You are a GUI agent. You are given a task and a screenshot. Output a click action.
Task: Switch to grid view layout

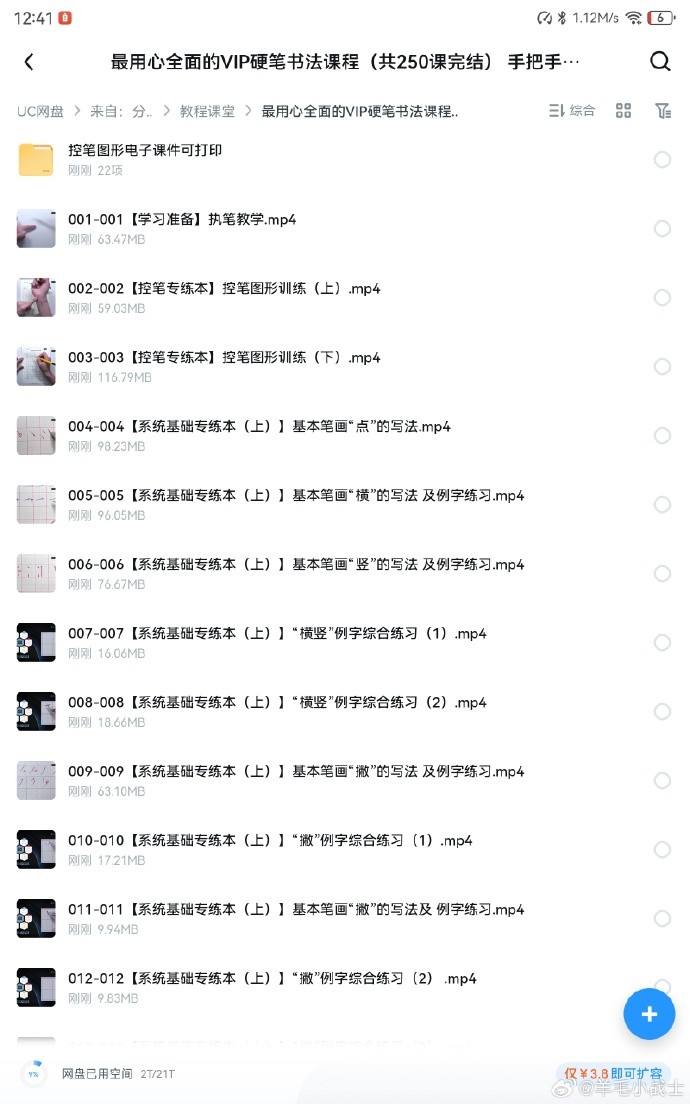tap(623, 111)
